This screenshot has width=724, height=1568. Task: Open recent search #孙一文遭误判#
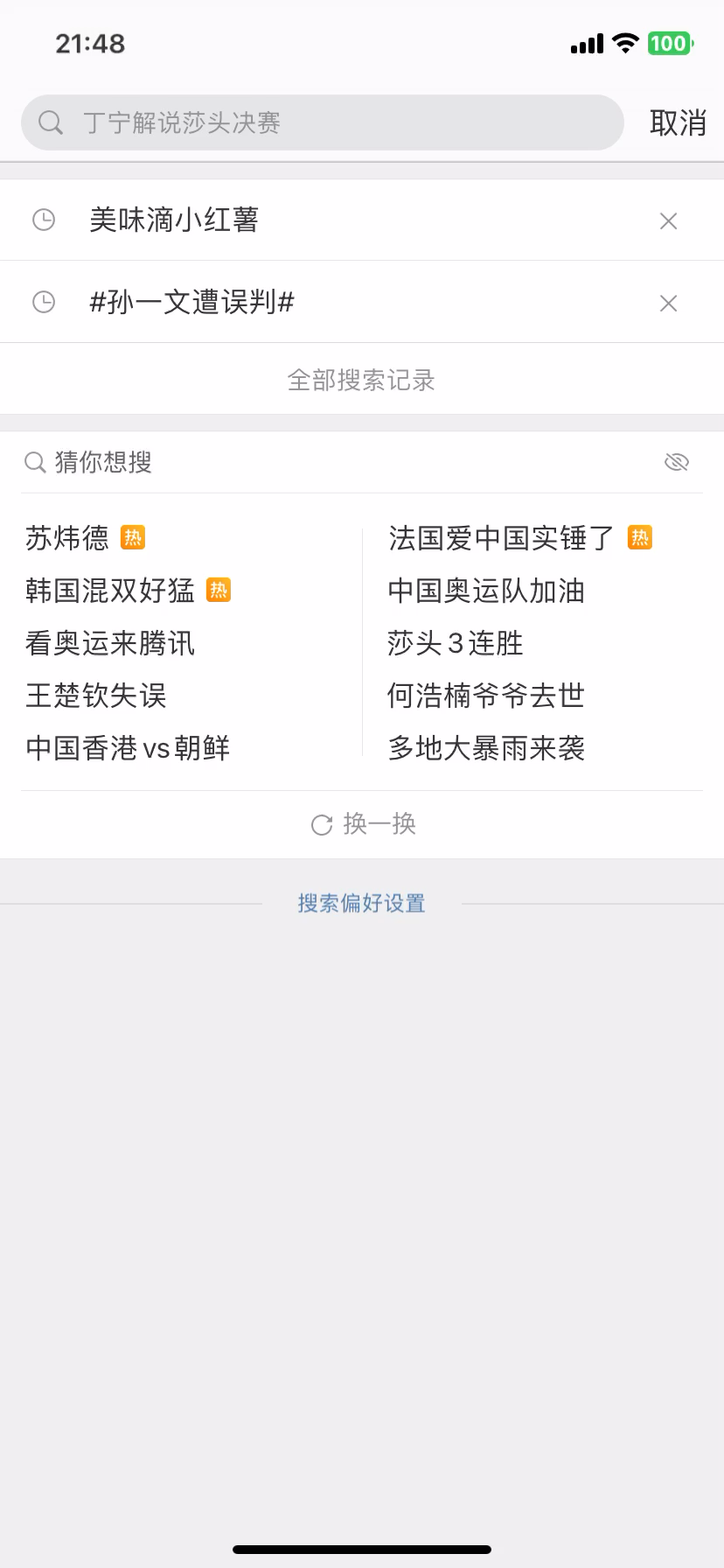click(191, 303)
